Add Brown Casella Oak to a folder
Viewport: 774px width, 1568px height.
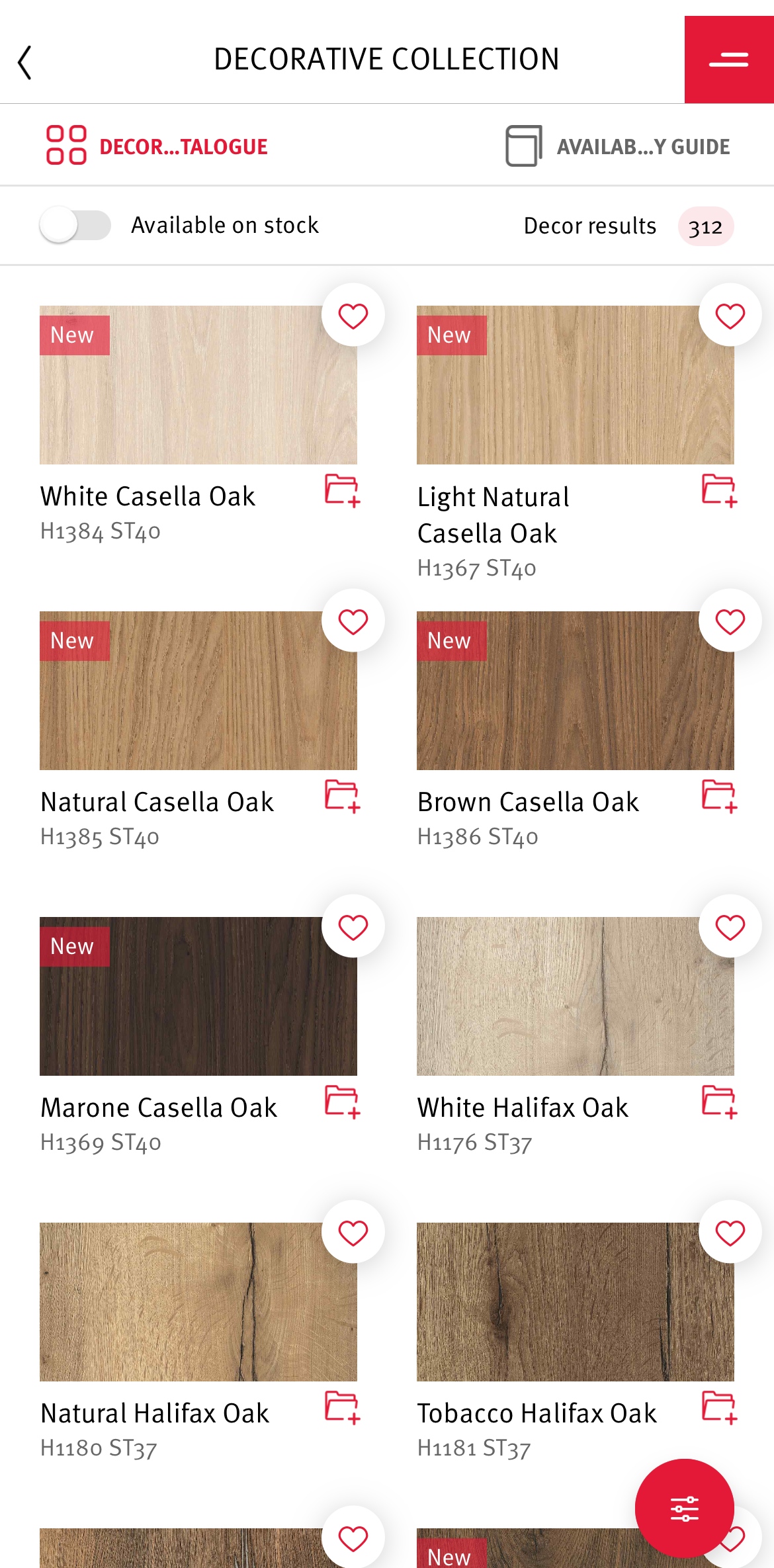pyautogui.click(x=719, y=796)
